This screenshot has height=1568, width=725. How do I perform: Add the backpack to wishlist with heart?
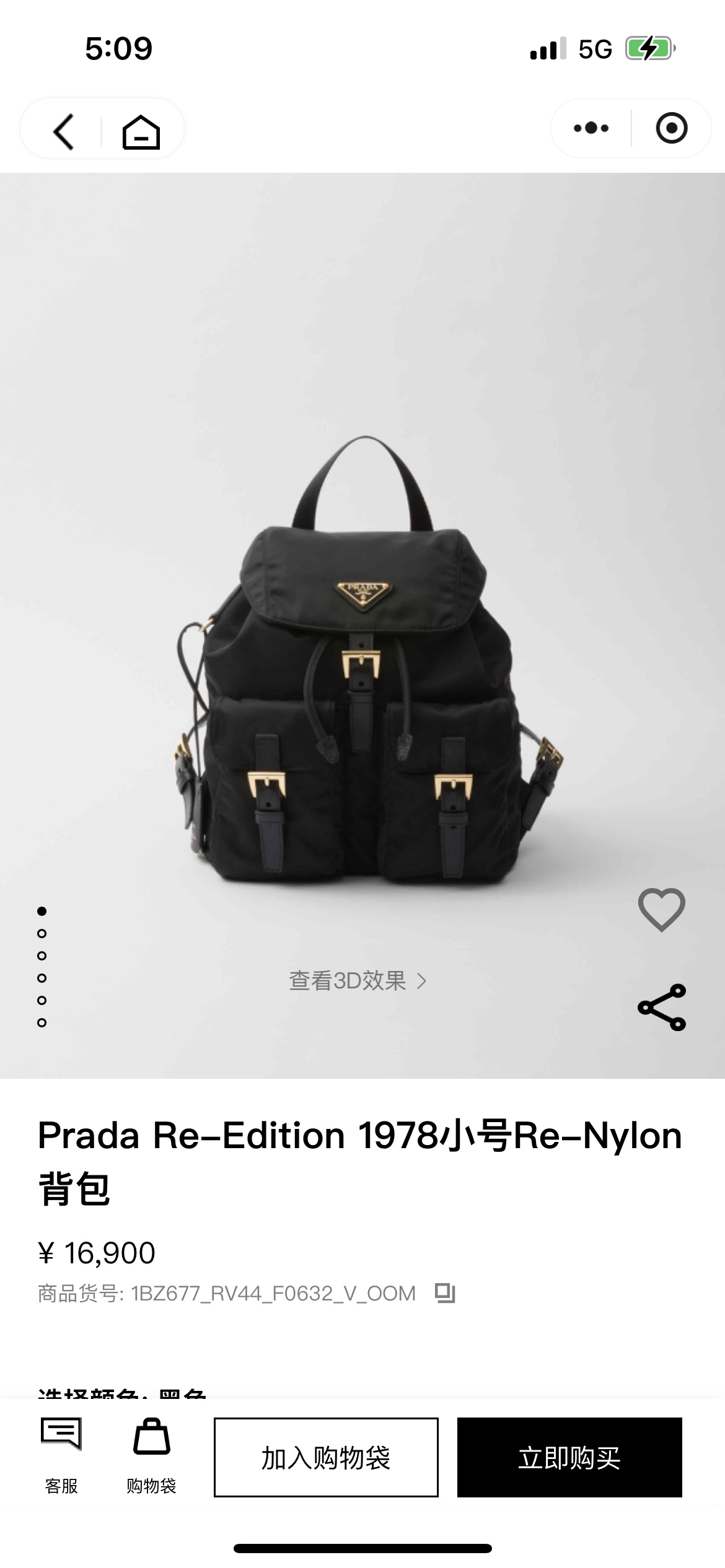661,909
